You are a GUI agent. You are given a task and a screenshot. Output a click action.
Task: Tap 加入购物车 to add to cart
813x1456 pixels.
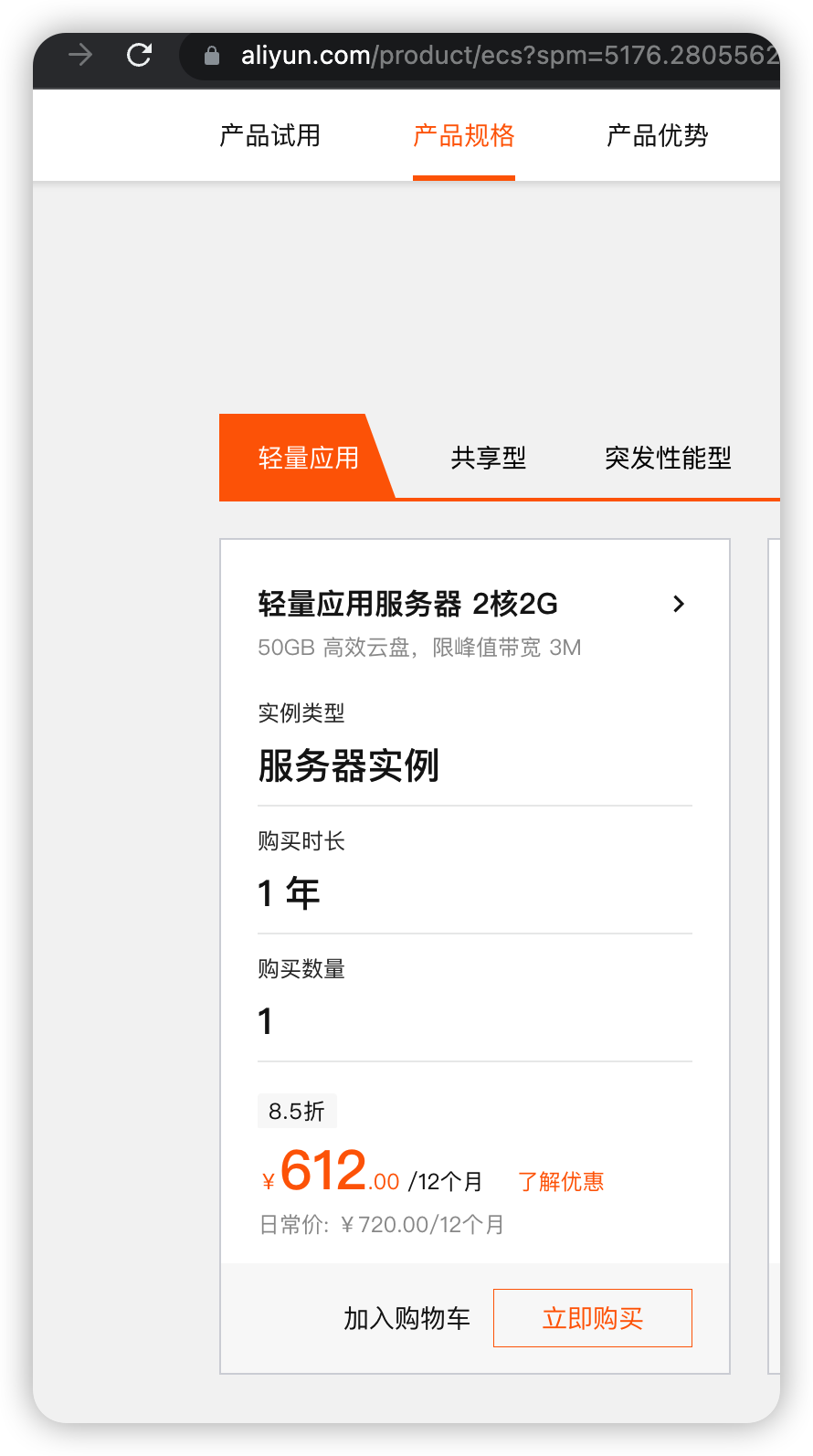coord(406,1318)
